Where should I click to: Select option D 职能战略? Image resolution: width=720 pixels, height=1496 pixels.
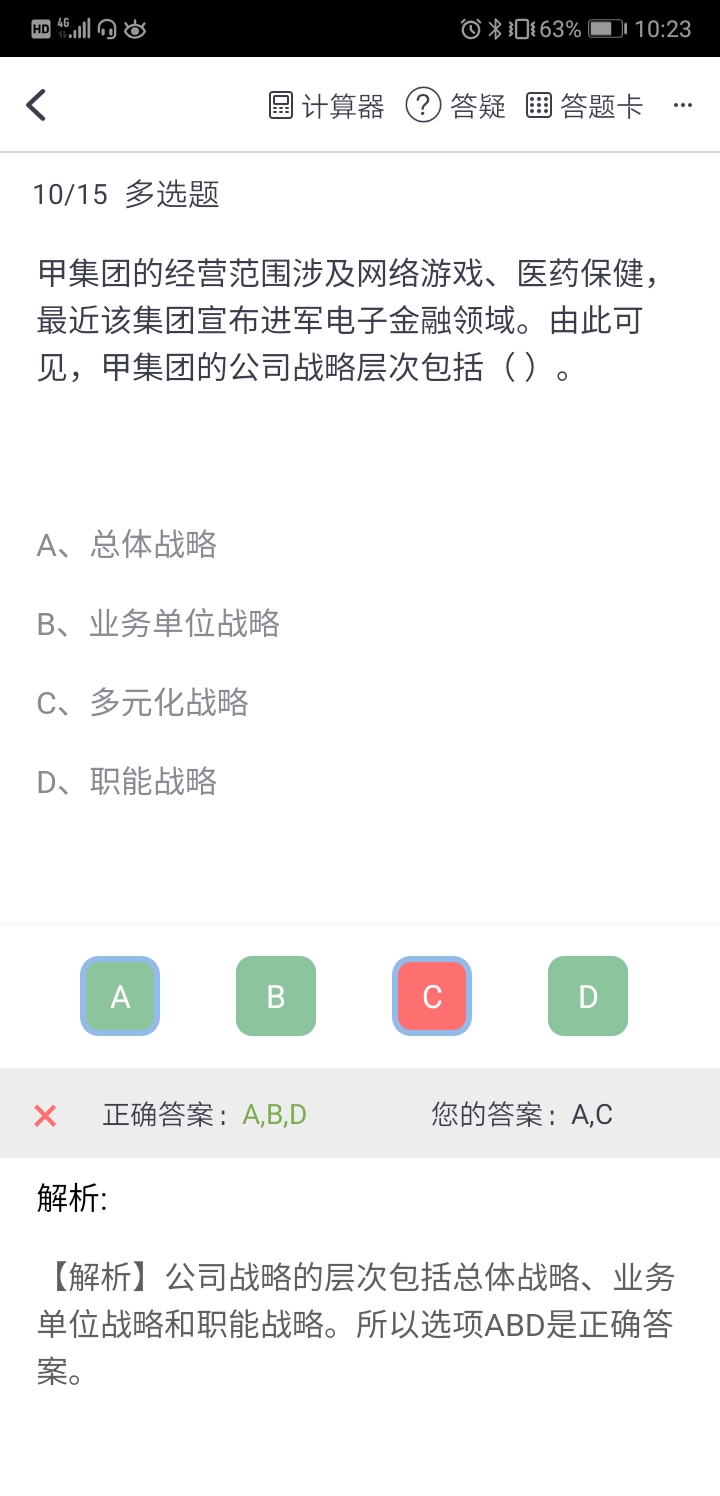(x=127, y=782)
